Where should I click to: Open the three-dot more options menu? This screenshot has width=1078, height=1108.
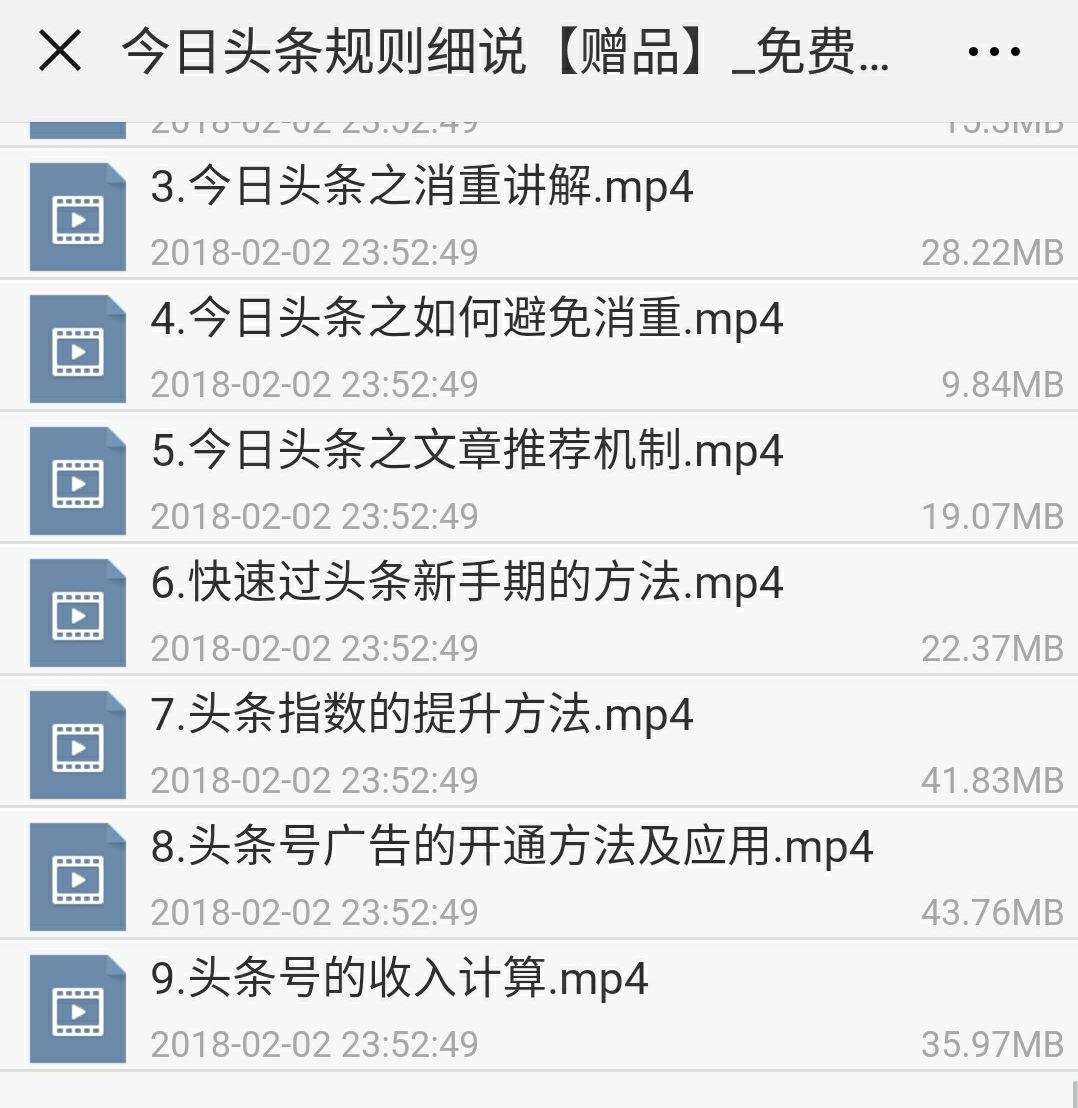tap(989, 52)
